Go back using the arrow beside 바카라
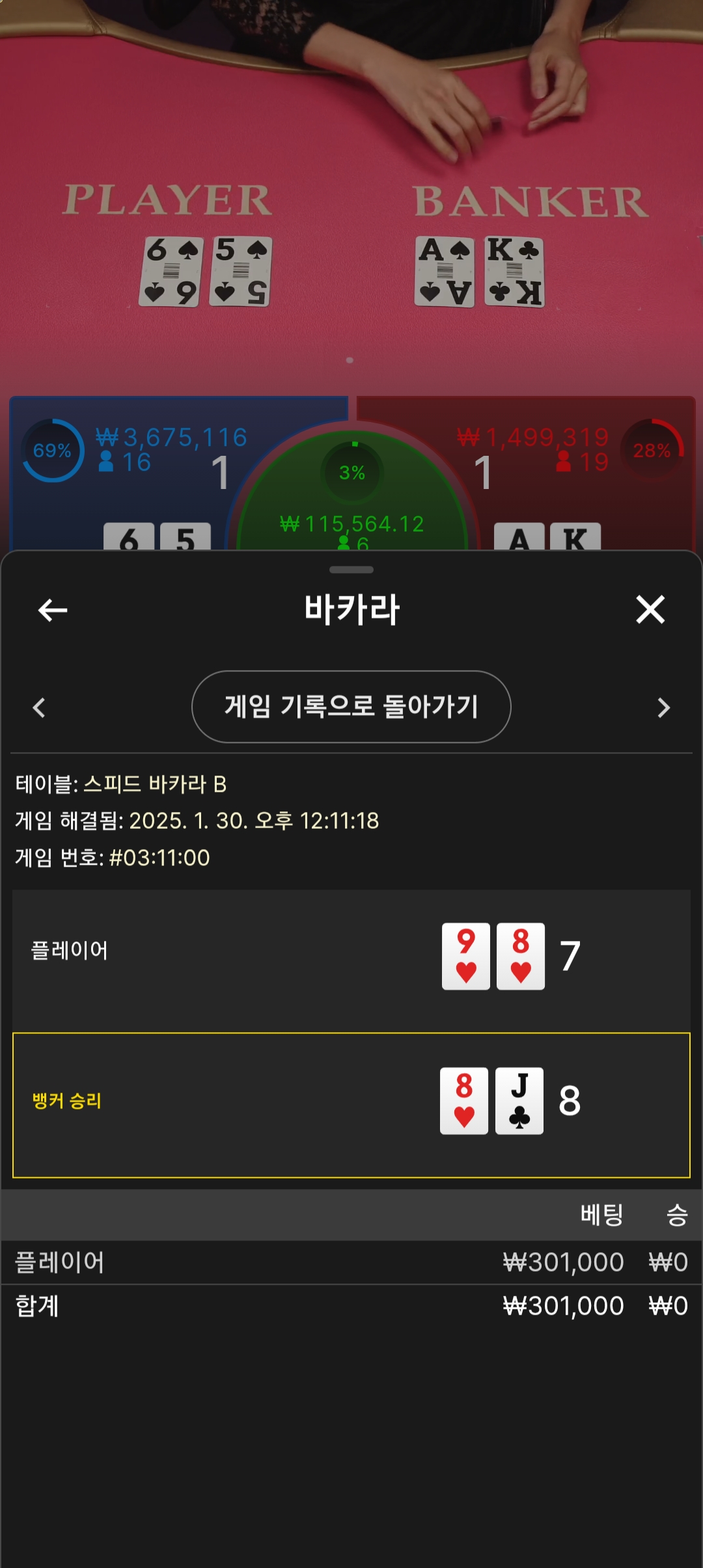 pos(53,610)
